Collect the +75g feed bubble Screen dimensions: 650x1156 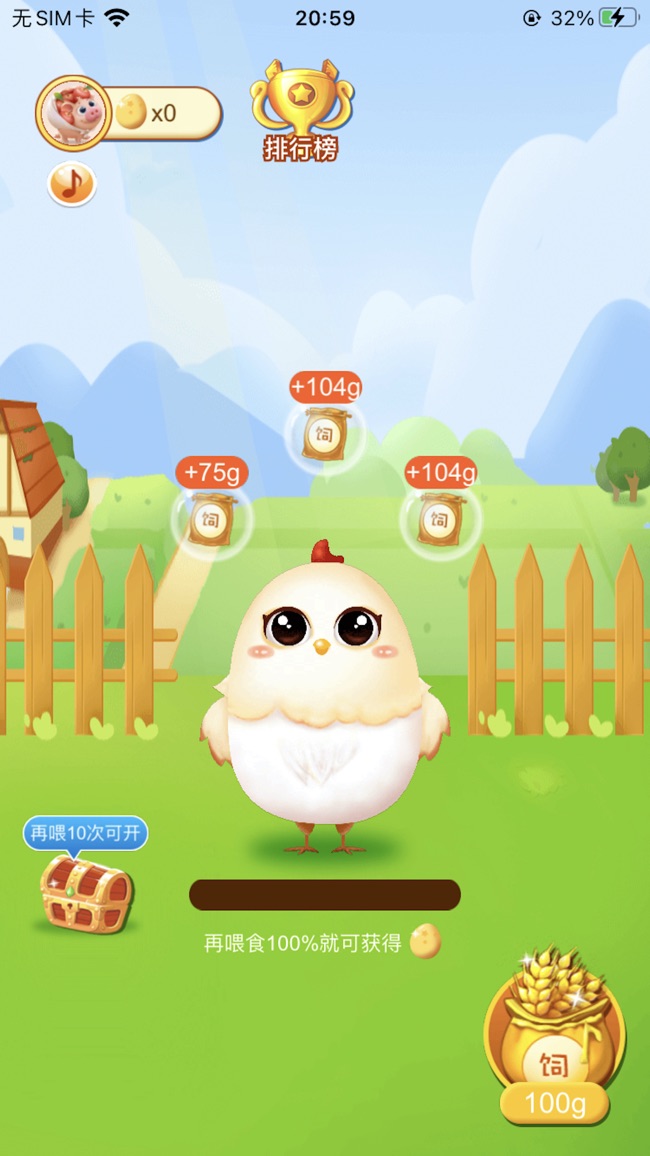click(211, 518)
